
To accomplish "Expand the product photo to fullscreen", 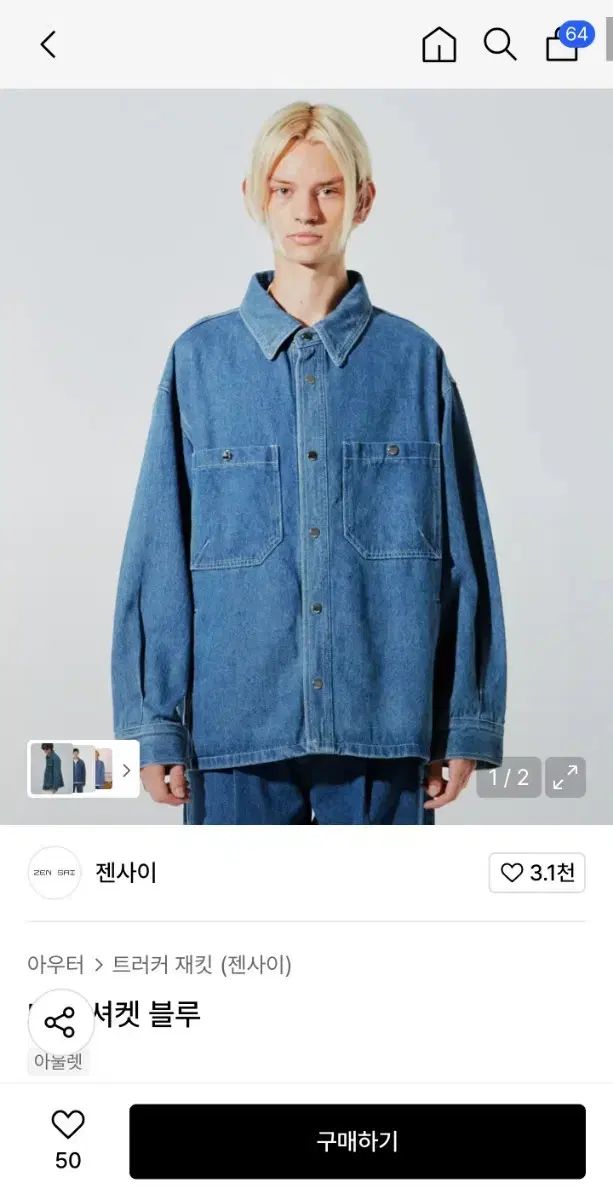I will click(565, 777).
